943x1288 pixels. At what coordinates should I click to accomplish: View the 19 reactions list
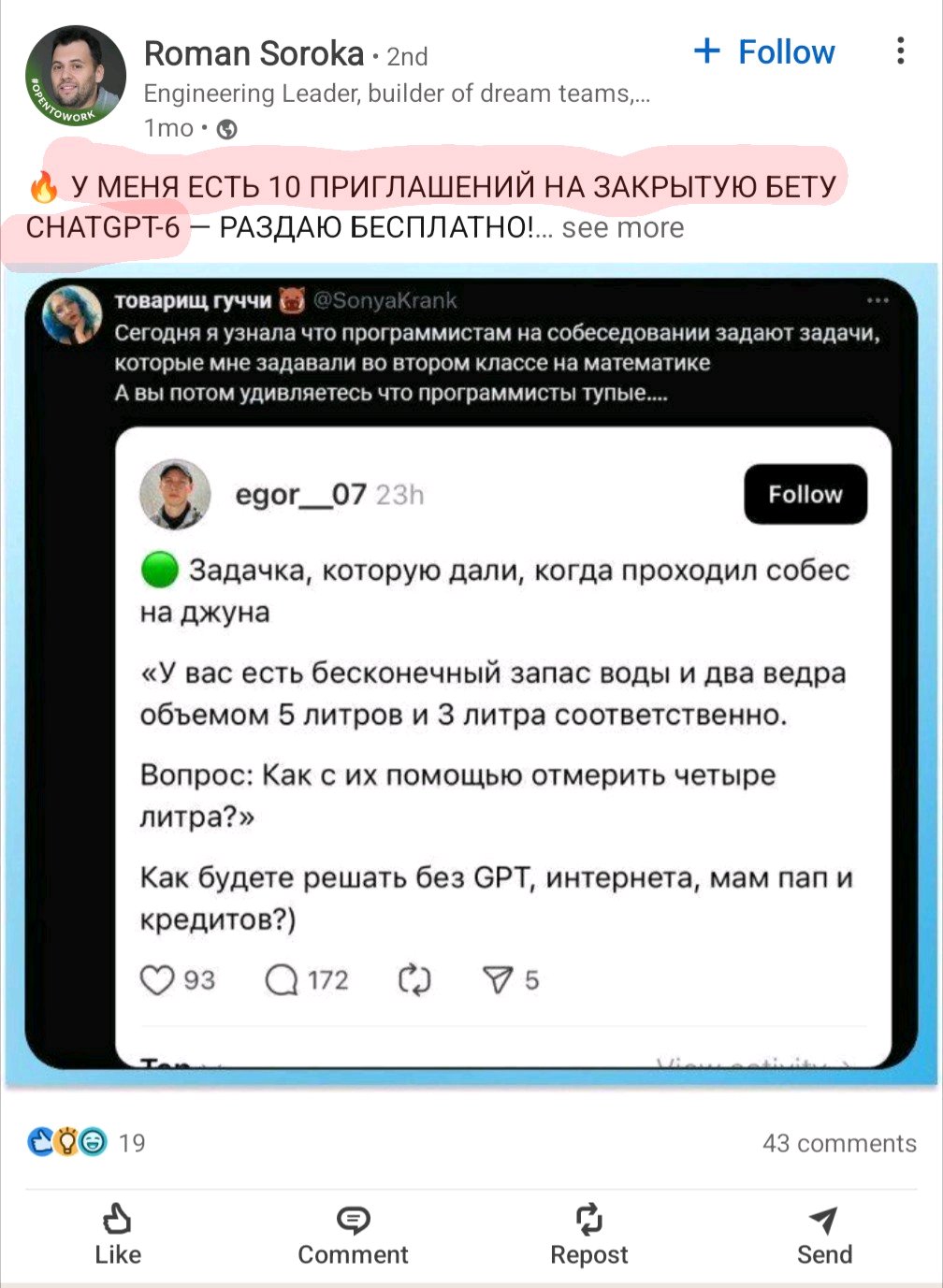tap(86, 1142)
